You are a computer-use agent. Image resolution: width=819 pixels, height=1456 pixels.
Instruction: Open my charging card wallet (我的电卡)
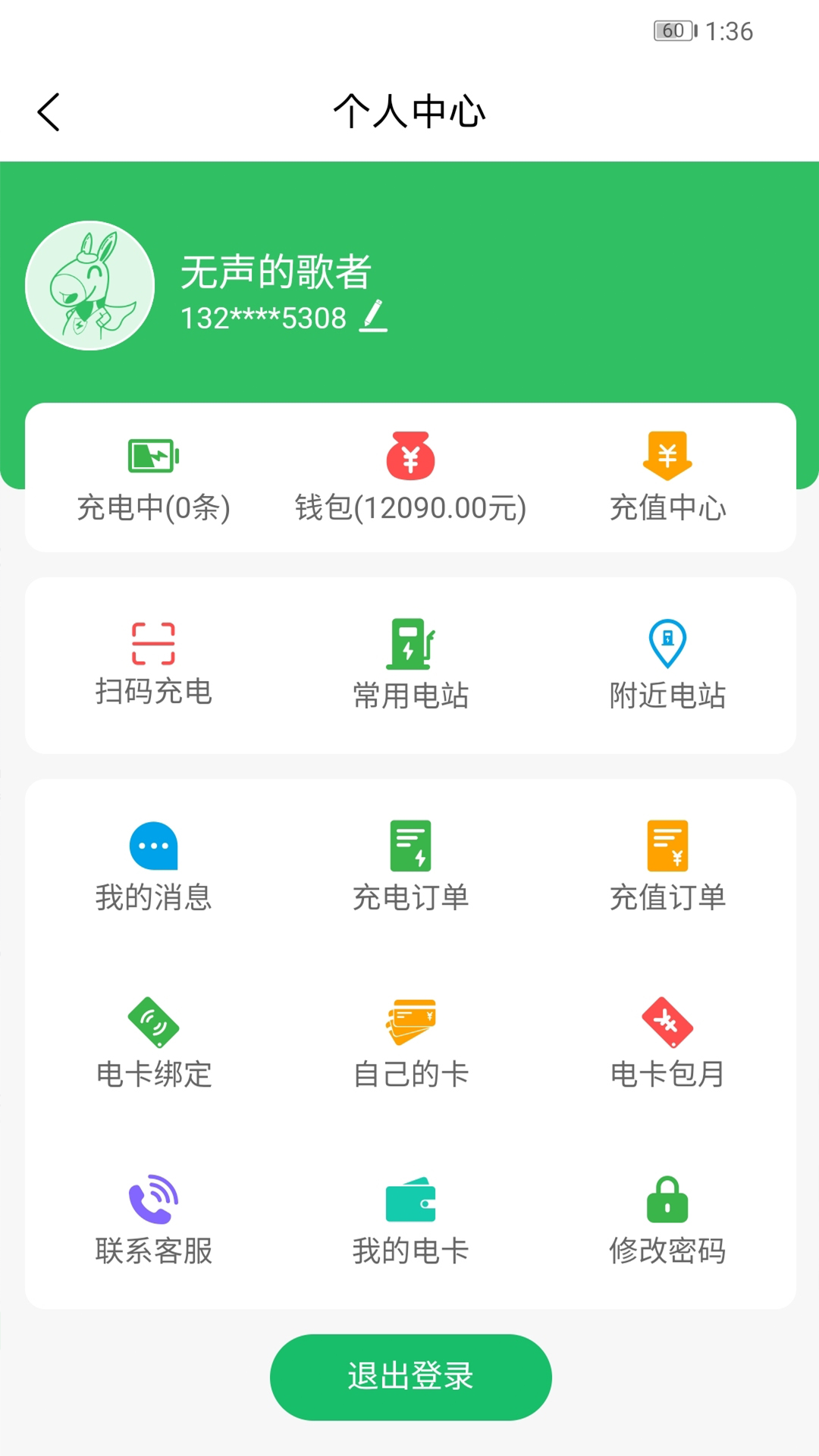pyautogui.click(x=410, y=1213)
